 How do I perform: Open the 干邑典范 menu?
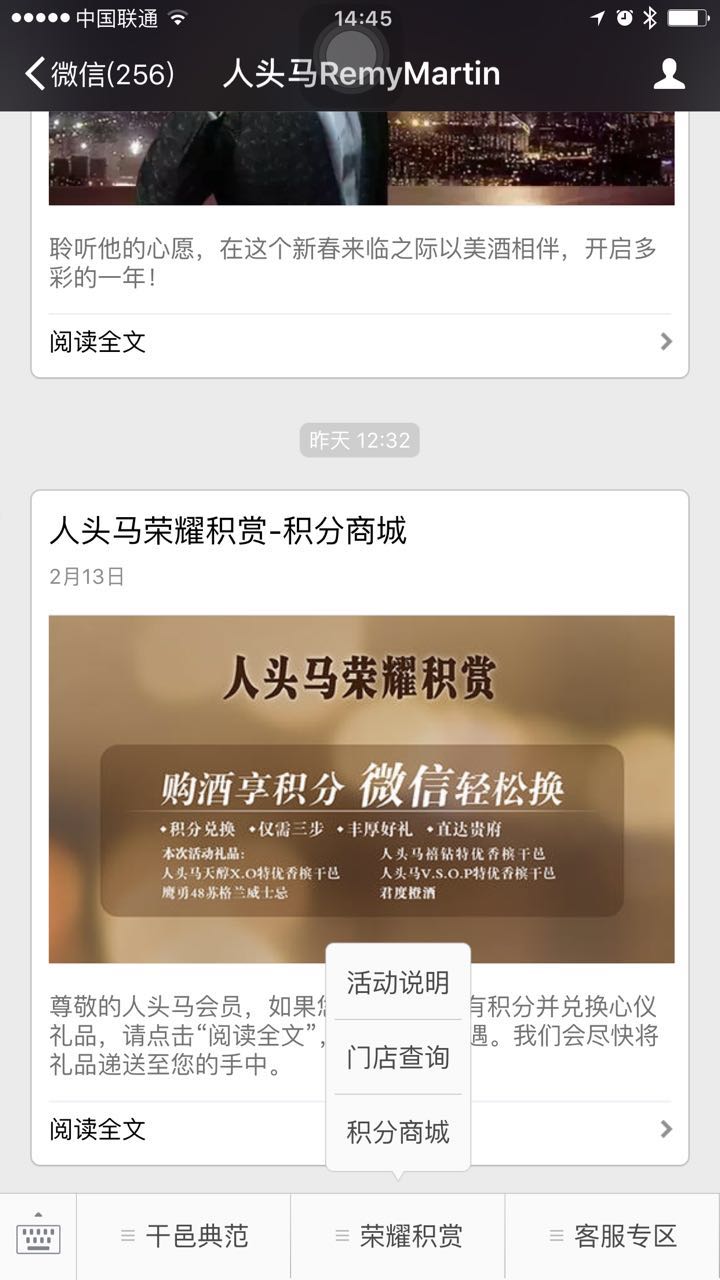coord(185,1237)
